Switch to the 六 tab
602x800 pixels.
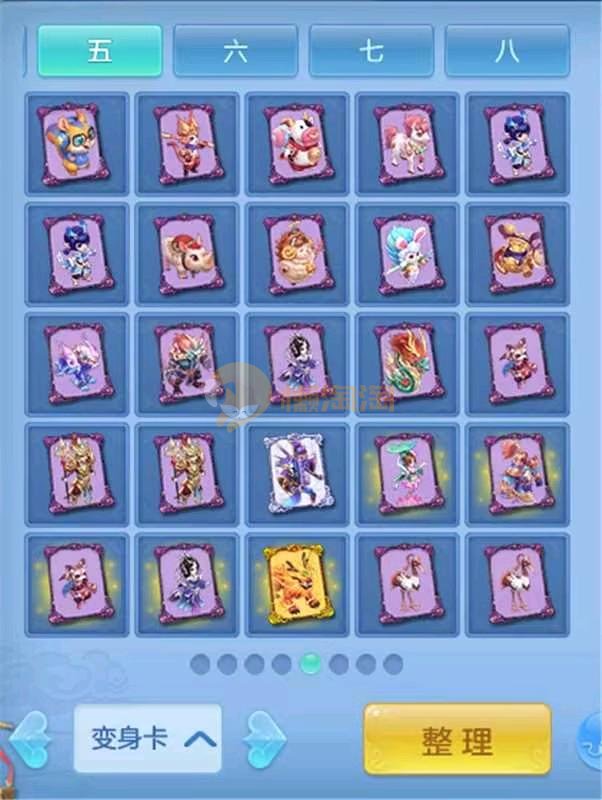click(x=235, y=51)
